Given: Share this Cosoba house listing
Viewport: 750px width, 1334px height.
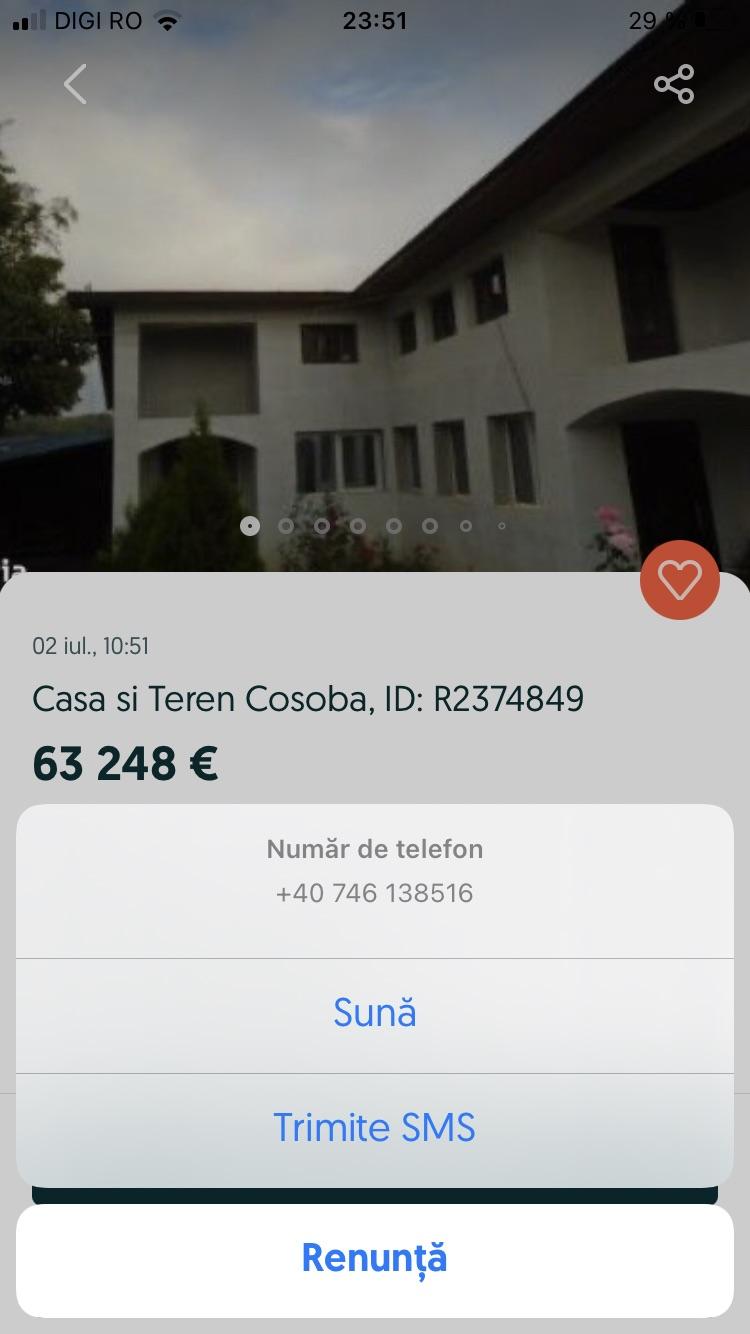Looking at the screenshot, I should point(674,84).
